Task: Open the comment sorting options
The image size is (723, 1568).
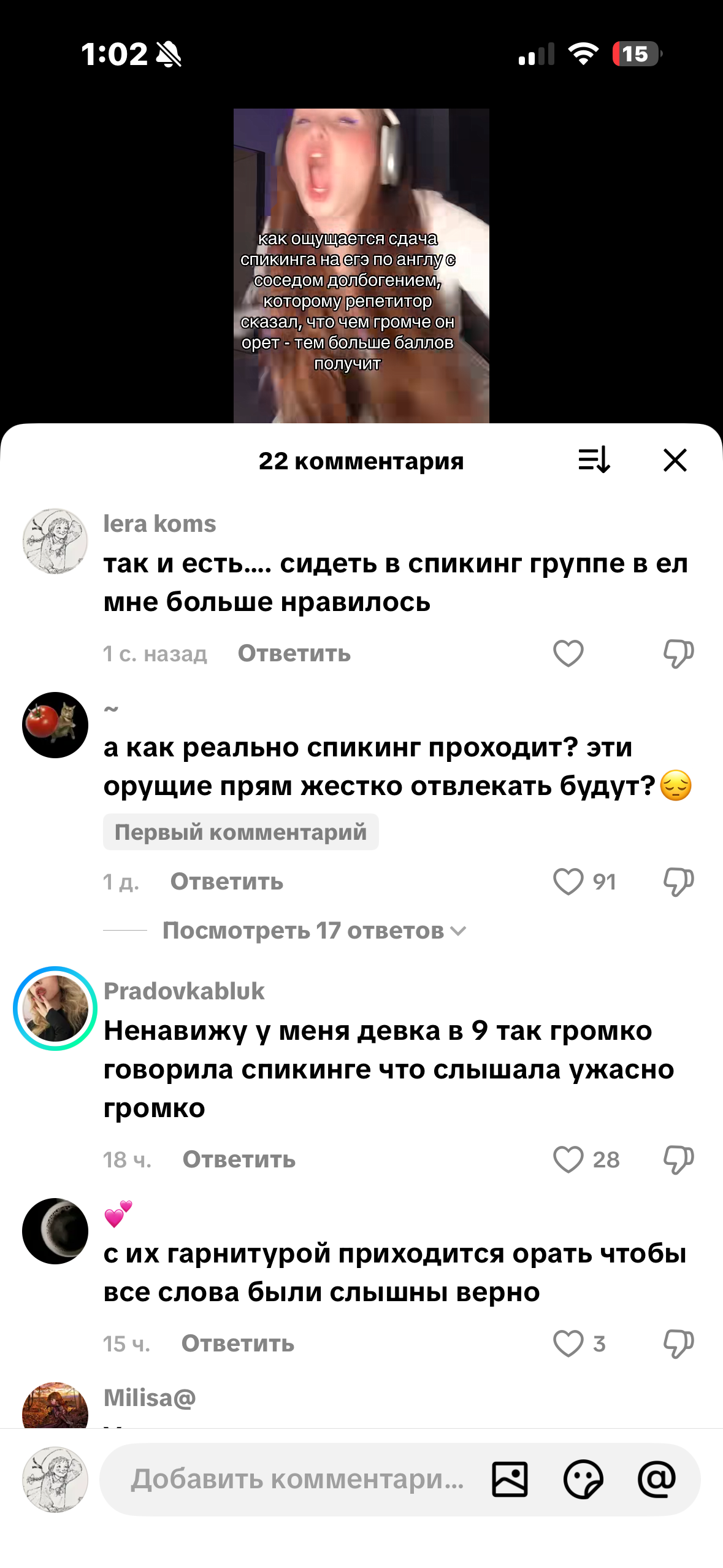Action: click(x=594, y=460)
